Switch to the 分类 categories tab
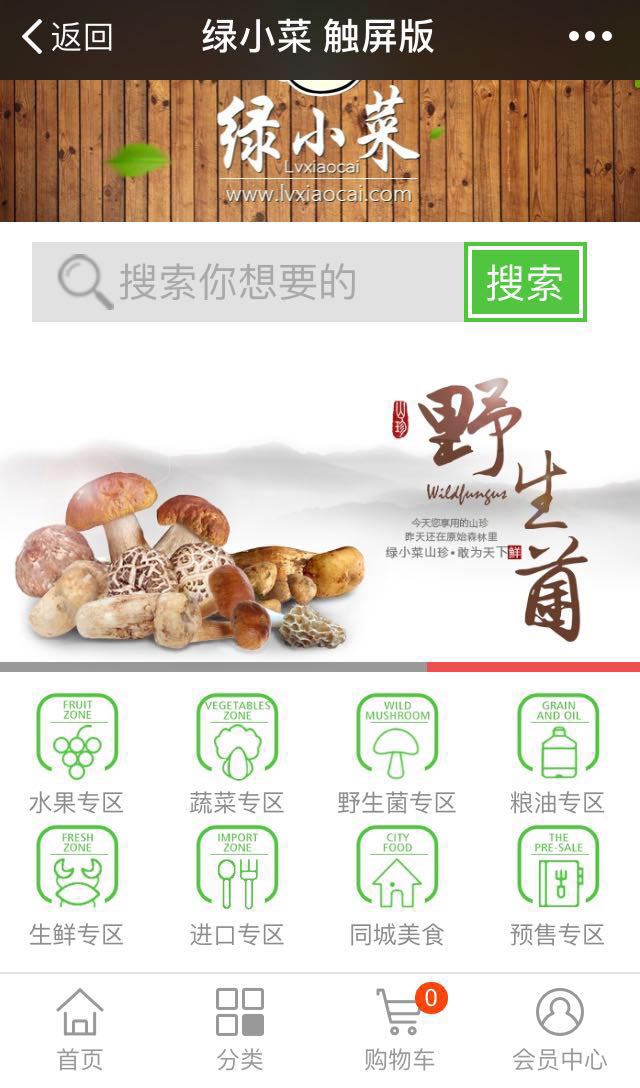Viewport: 640px width, 1088px height. pyautogui.click(x=240, y=1028)
